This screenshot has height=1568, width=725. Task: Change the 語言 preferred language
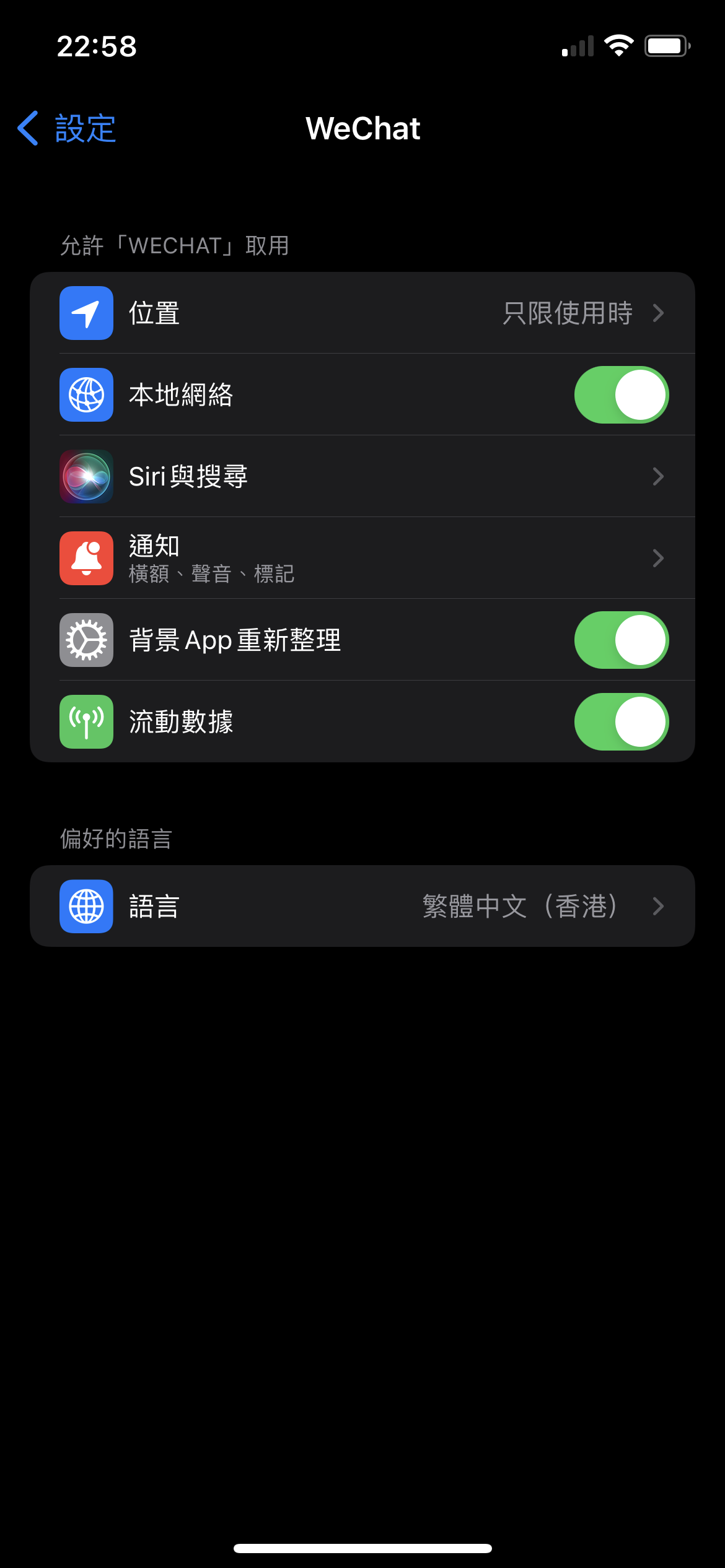point(362,907)
